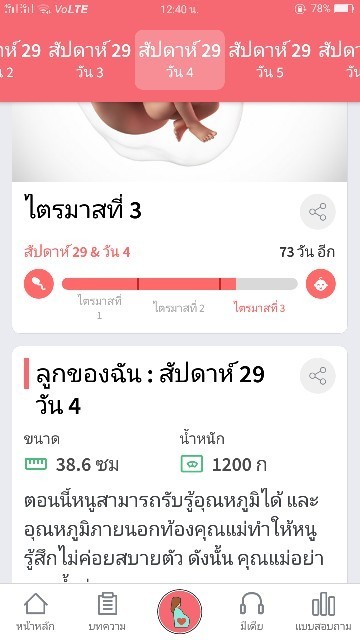Select สัปดาห์ 29 วัน 3 in the day selector
The width and height of the screenshot is (360, 640).
coord(90,60)
